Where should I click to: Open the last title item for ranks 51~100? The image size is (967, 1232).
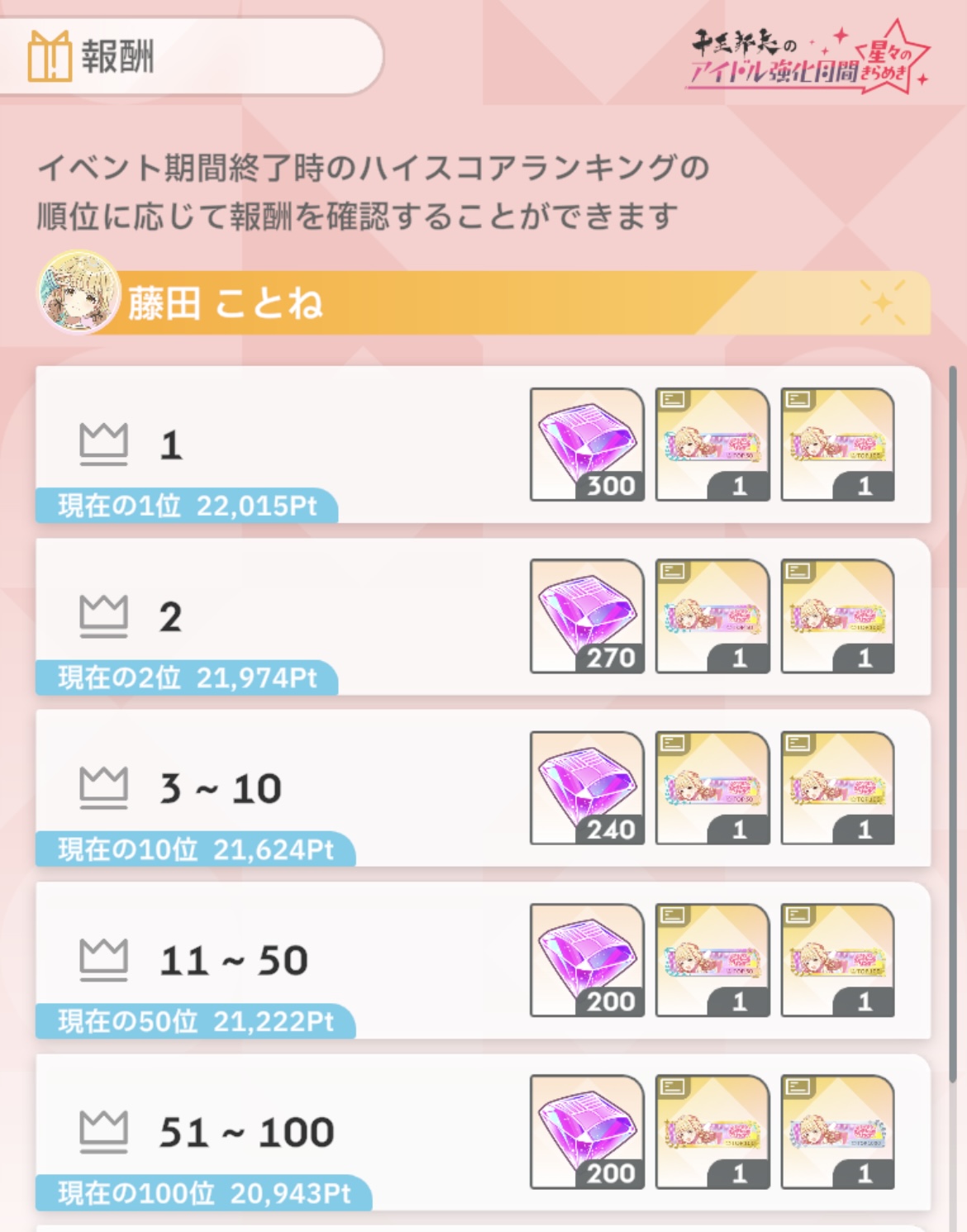tap(838, 1132)
